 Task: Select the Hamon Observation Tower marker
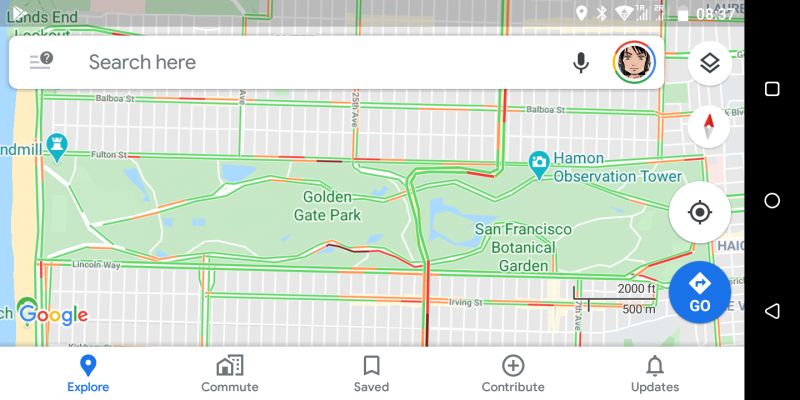tap(539, 163)
